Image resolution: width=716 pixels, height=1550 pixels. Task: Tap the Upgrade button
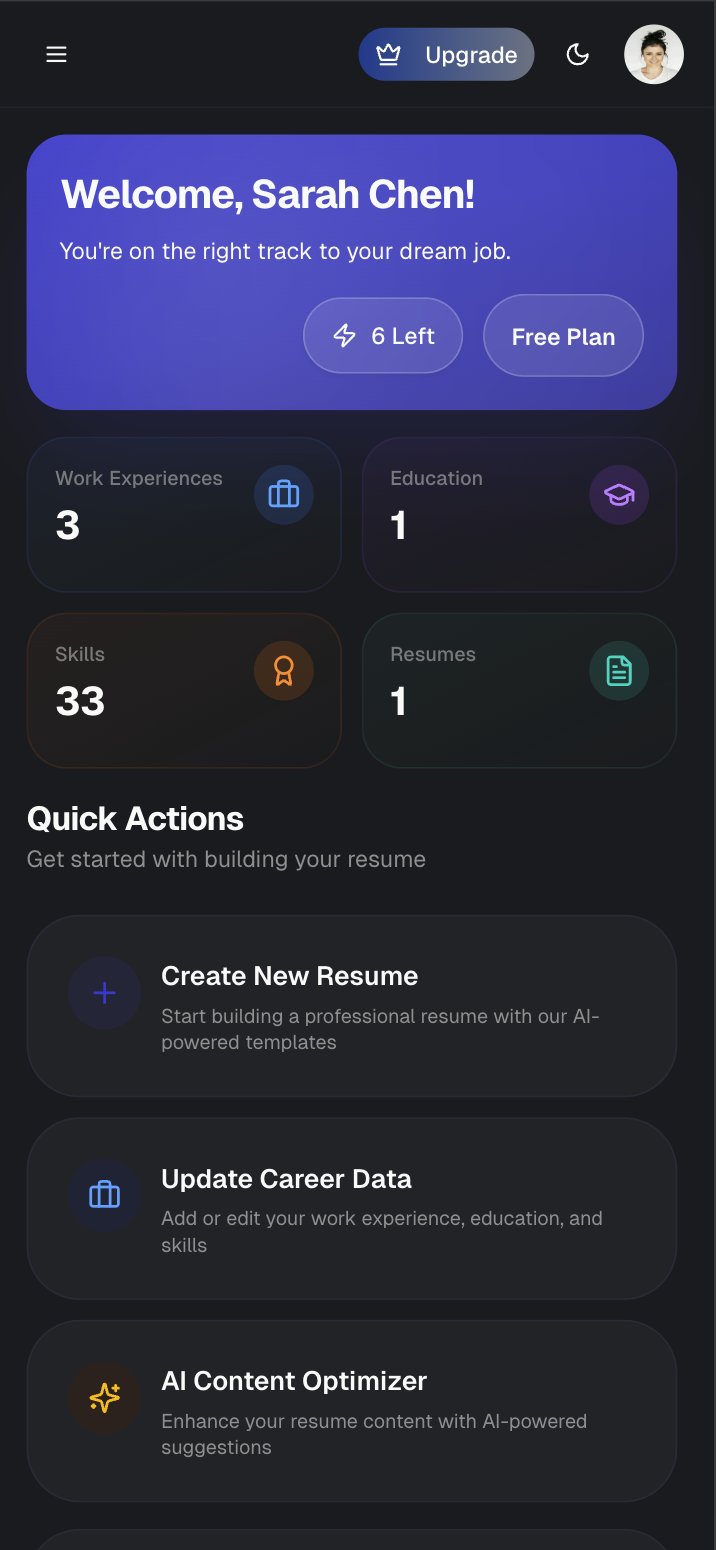coord(446,55)
